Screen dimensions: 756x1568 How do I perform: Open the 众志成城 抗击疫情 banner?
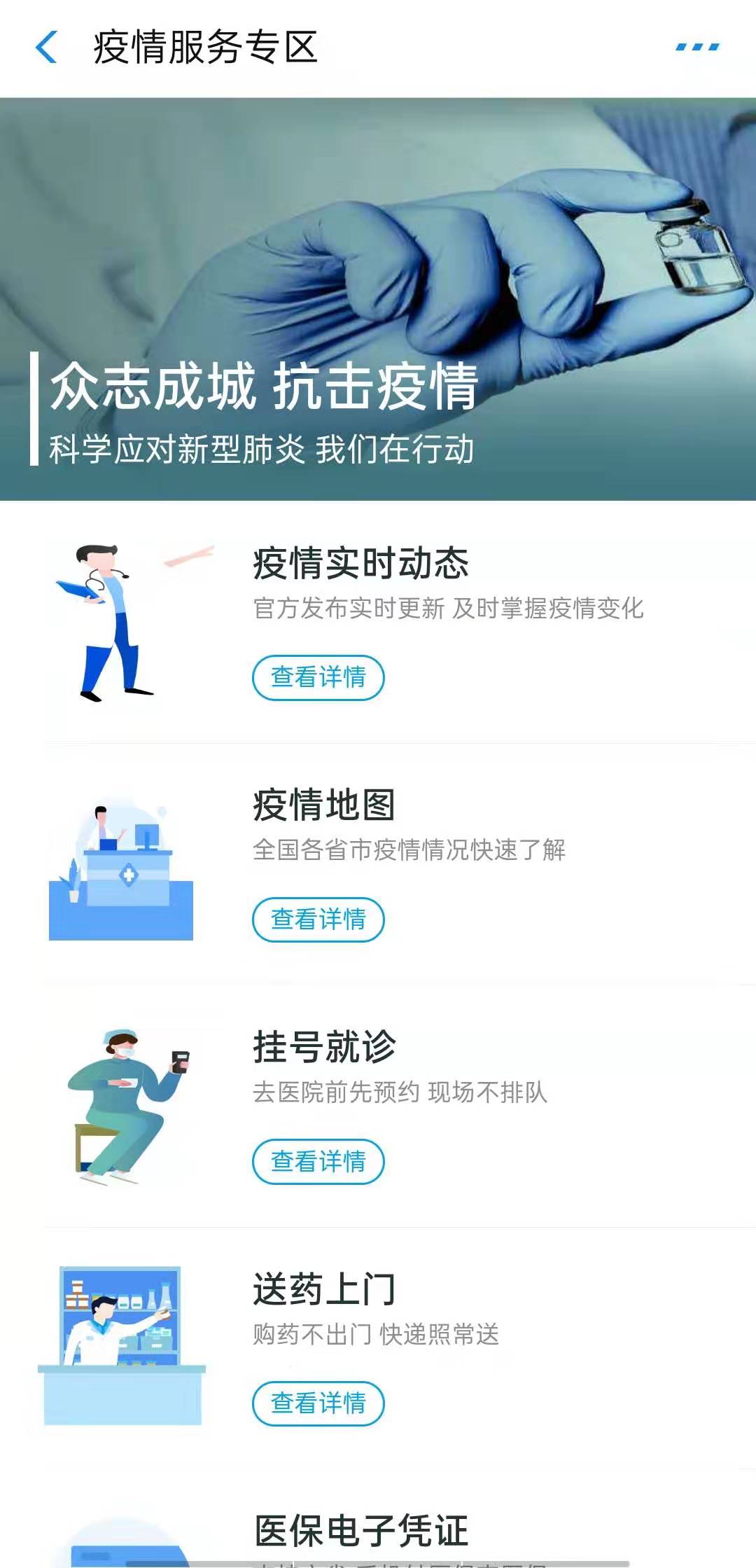pos(378,299)
